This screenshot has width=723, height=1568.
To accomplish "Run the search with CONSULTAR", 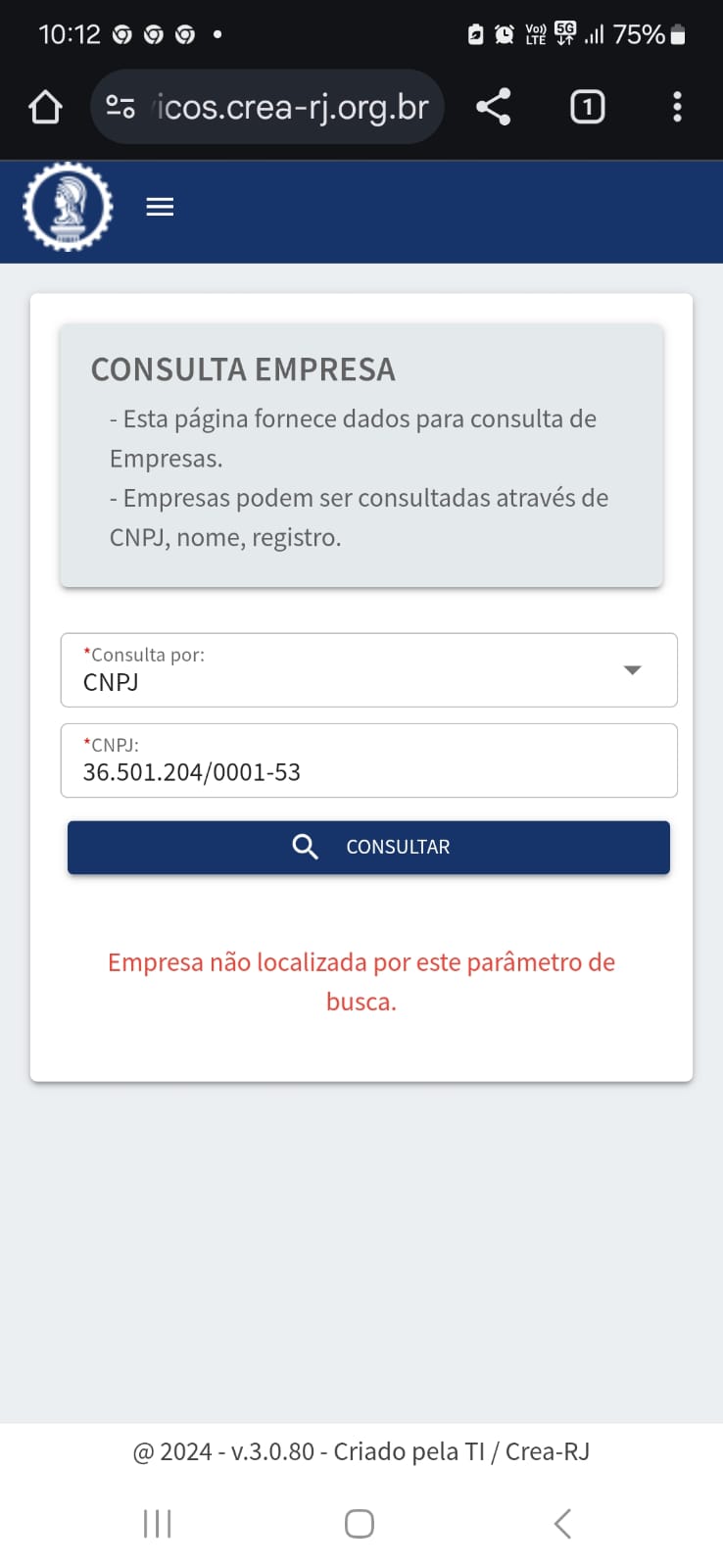I will [x=368, y=847].
